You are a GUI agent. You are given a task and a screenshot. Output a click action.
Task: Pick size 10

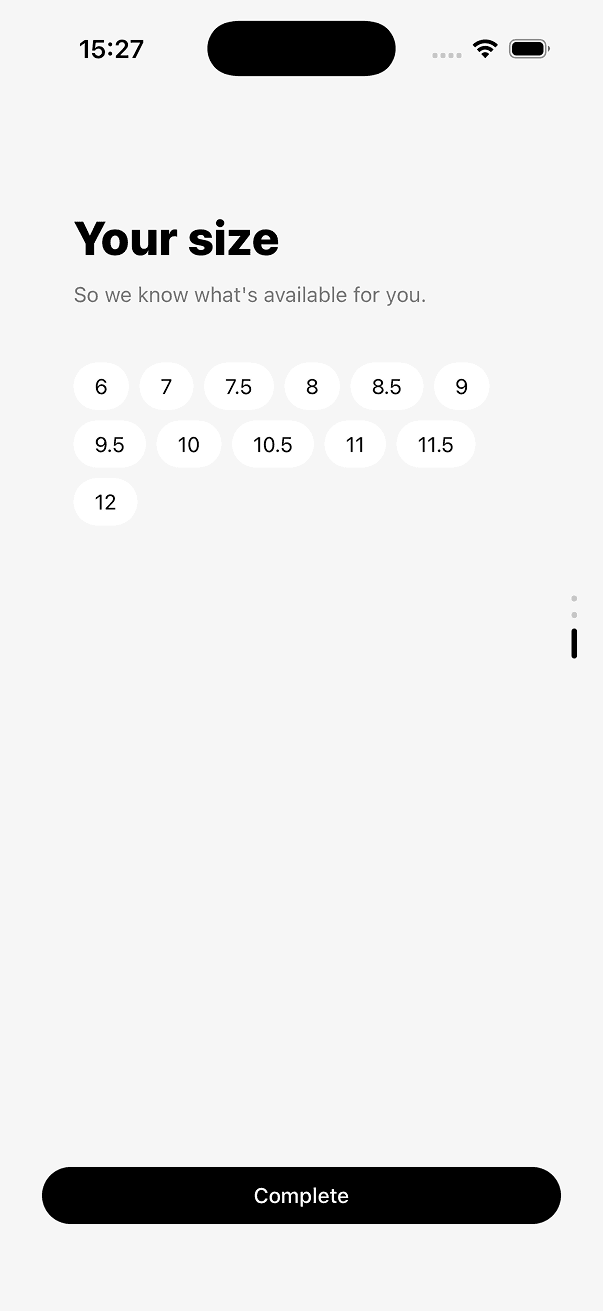189,445
